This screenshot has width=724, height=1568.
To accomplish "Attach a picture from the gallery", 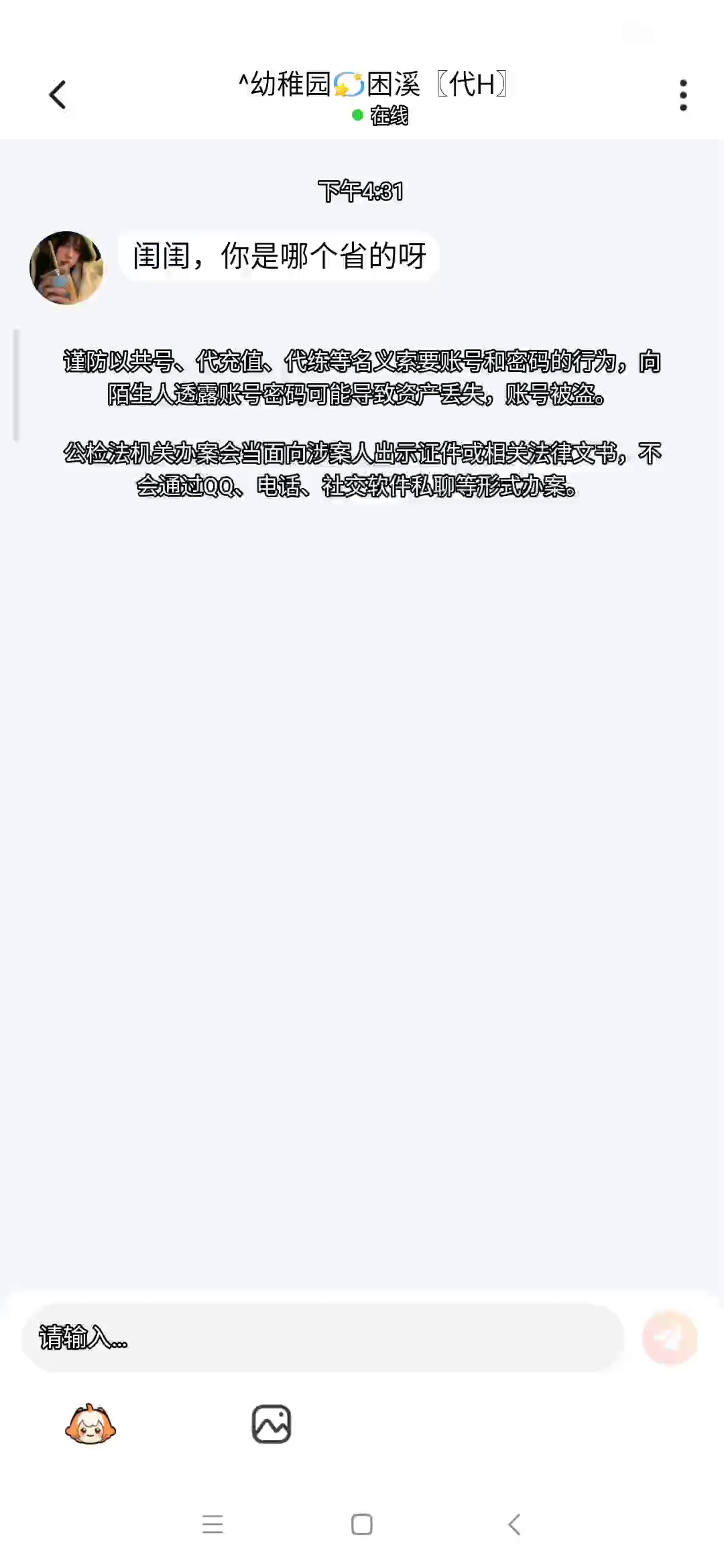I will tap(271, 1424).
